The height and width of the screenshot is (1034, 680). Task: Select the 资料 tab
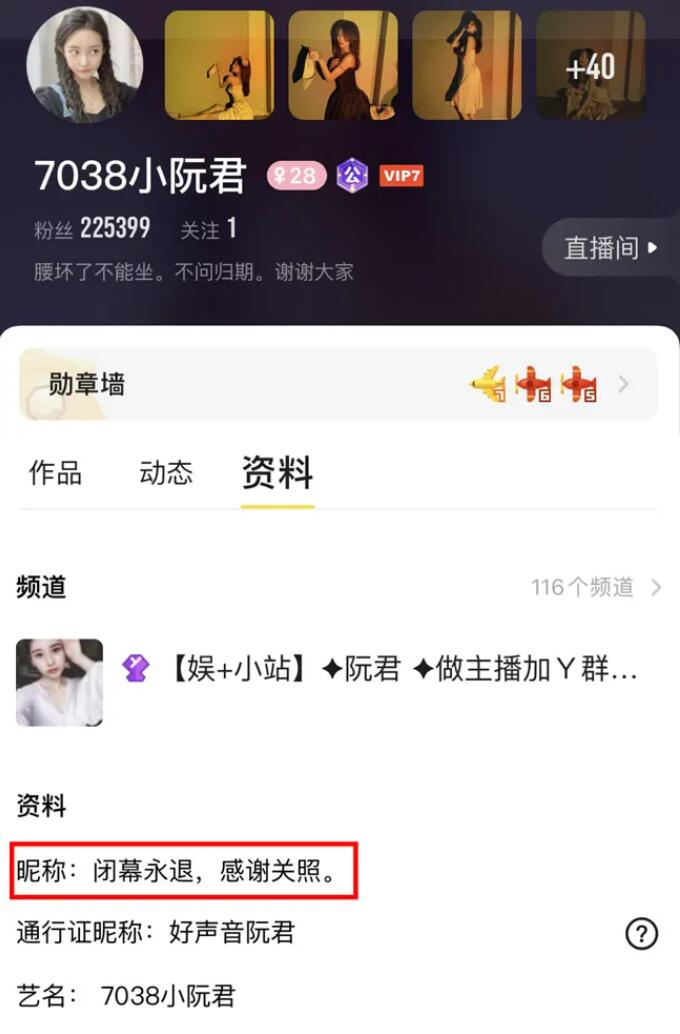278,473
